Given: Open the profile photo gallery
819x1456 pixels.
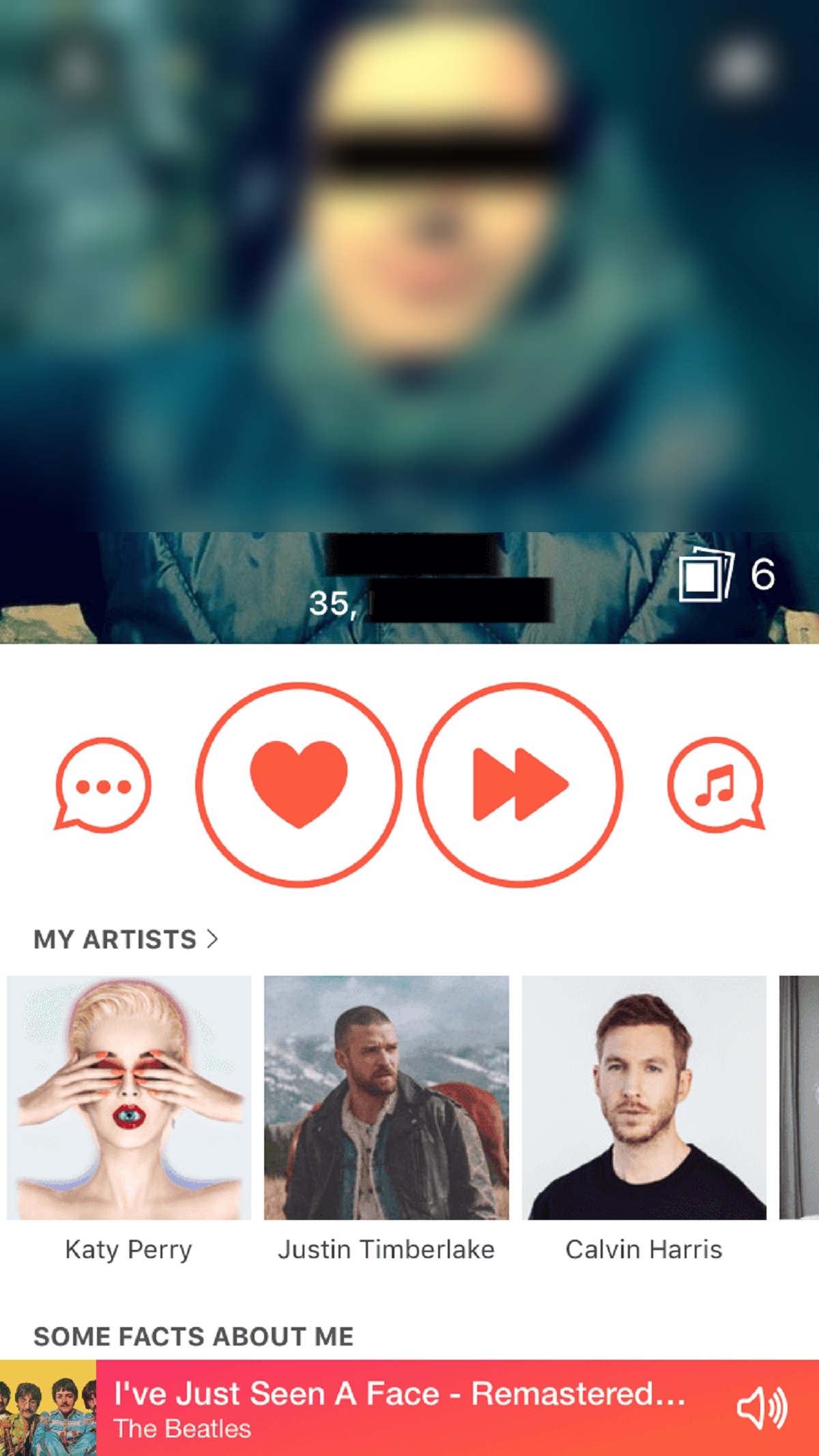Looking at the screenshot, I should [x=725, y=574].
